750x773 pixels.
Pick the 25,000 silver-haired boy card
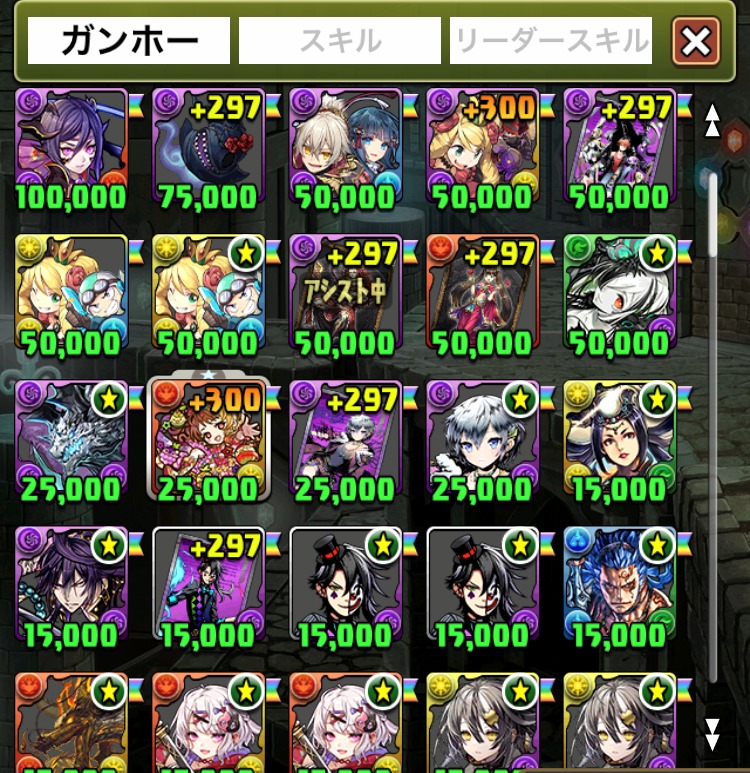click(483, 440)
